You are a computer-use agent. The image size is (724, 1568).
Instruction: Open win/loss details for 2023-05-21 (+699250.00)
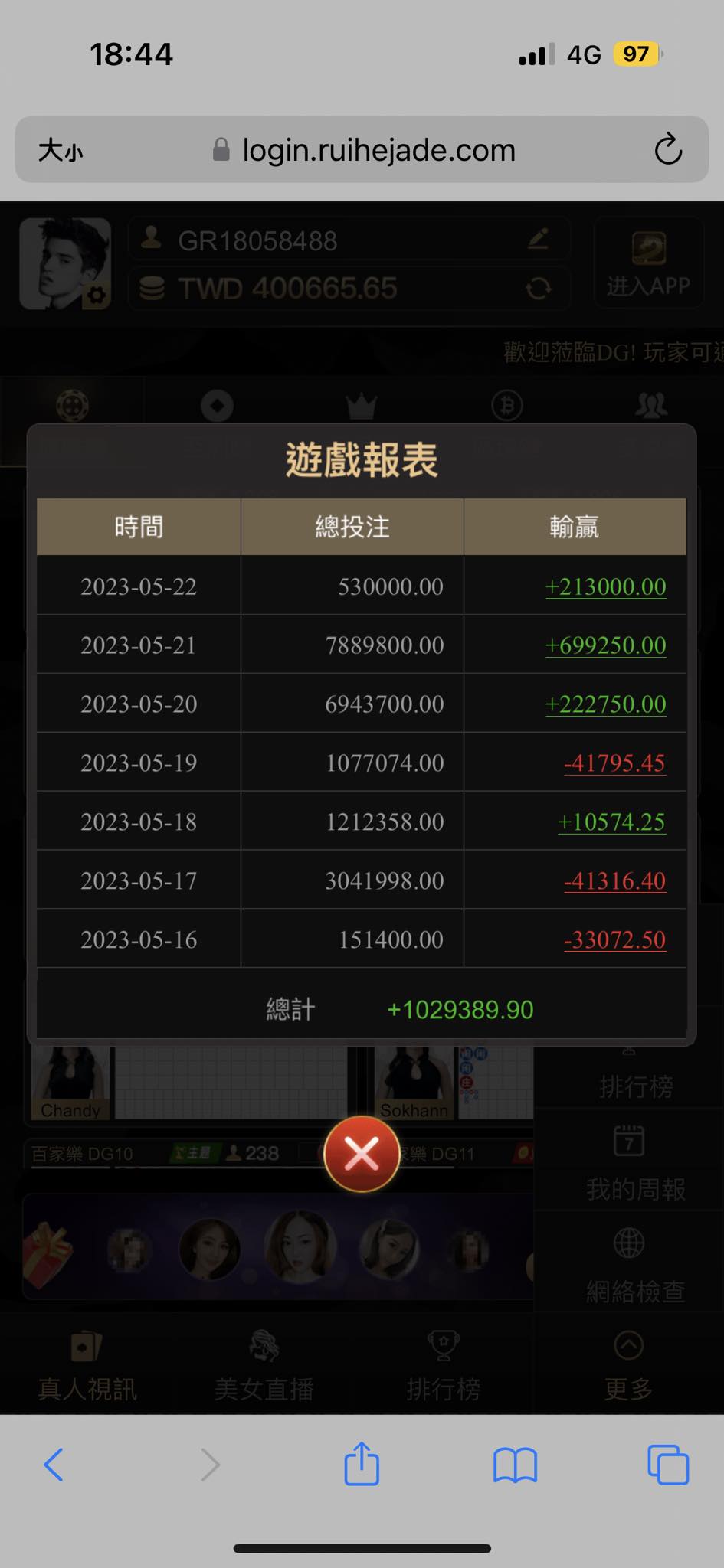(x=605, y=645)
